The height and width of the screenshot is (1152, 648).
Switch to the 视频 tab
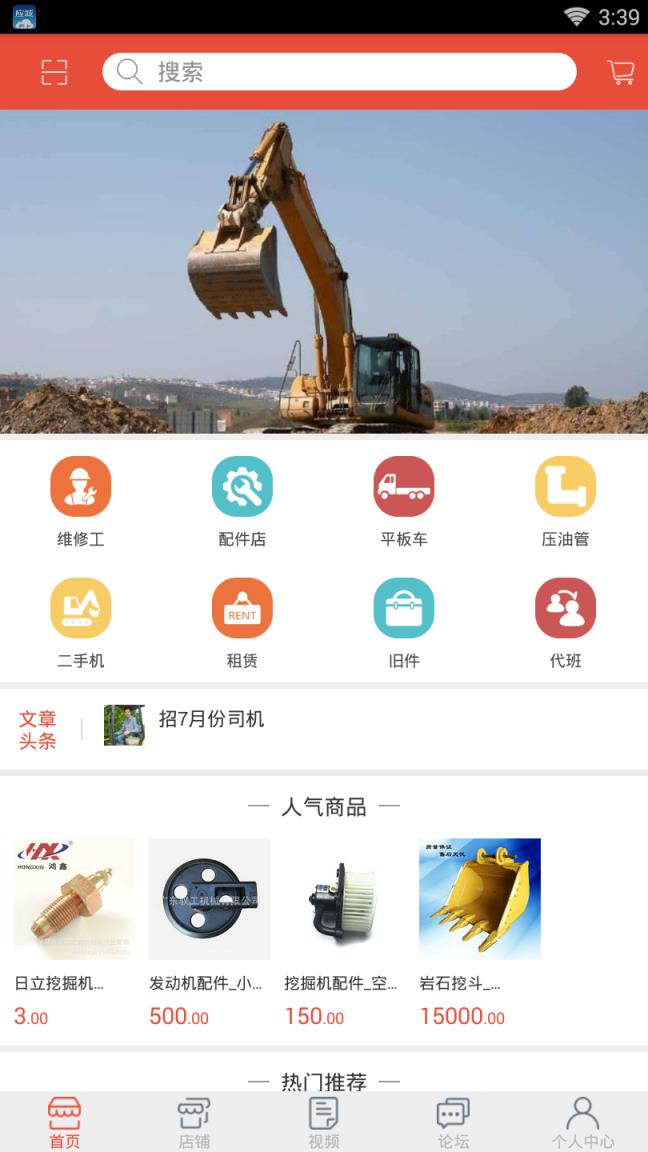pyautogui.click(x=323, y=1122)
